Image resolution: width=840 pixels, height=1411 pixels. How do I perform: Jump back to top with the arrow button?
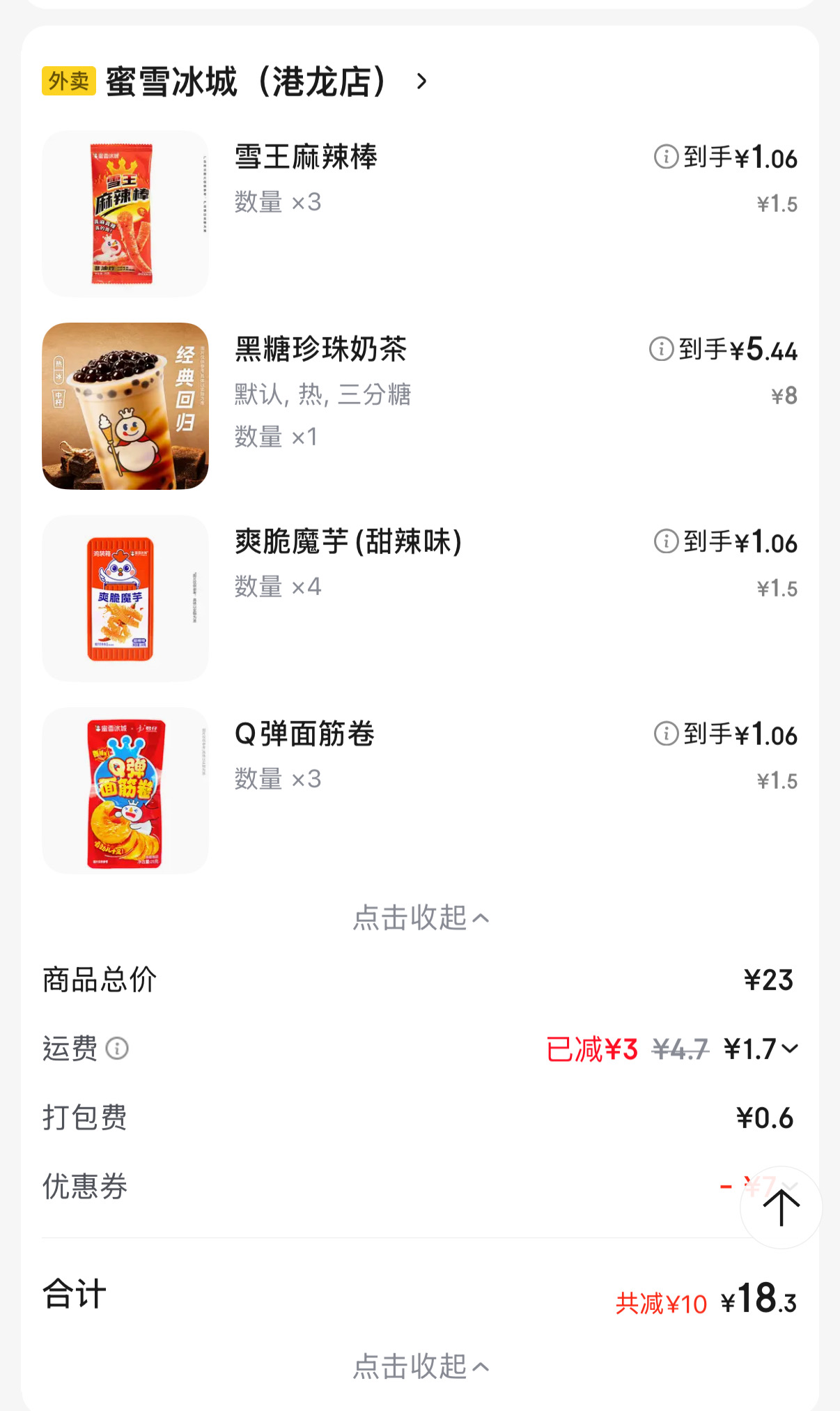(781, 1208)
